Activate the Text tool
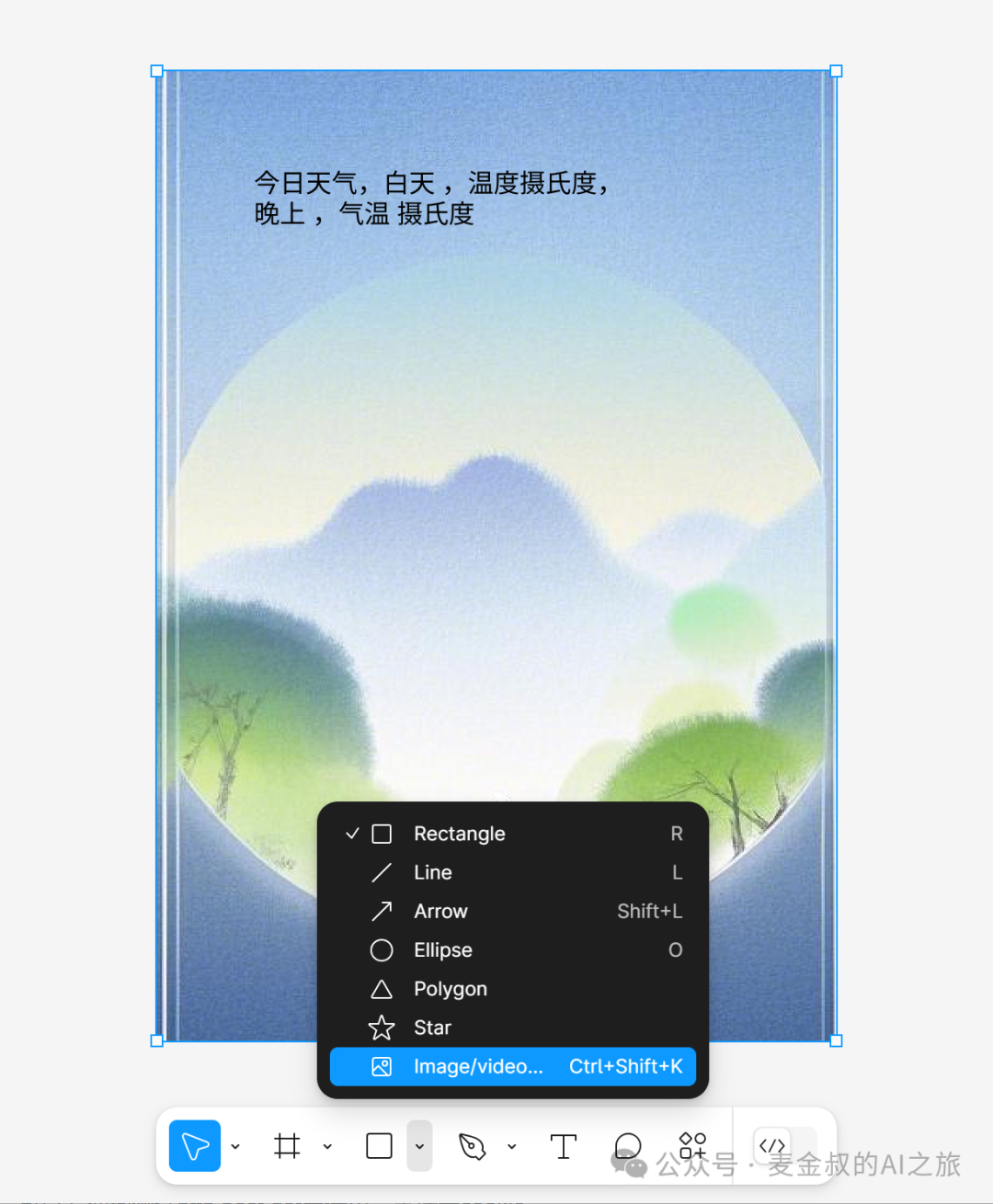The image size is (993, 1204). click(563, 1146)
